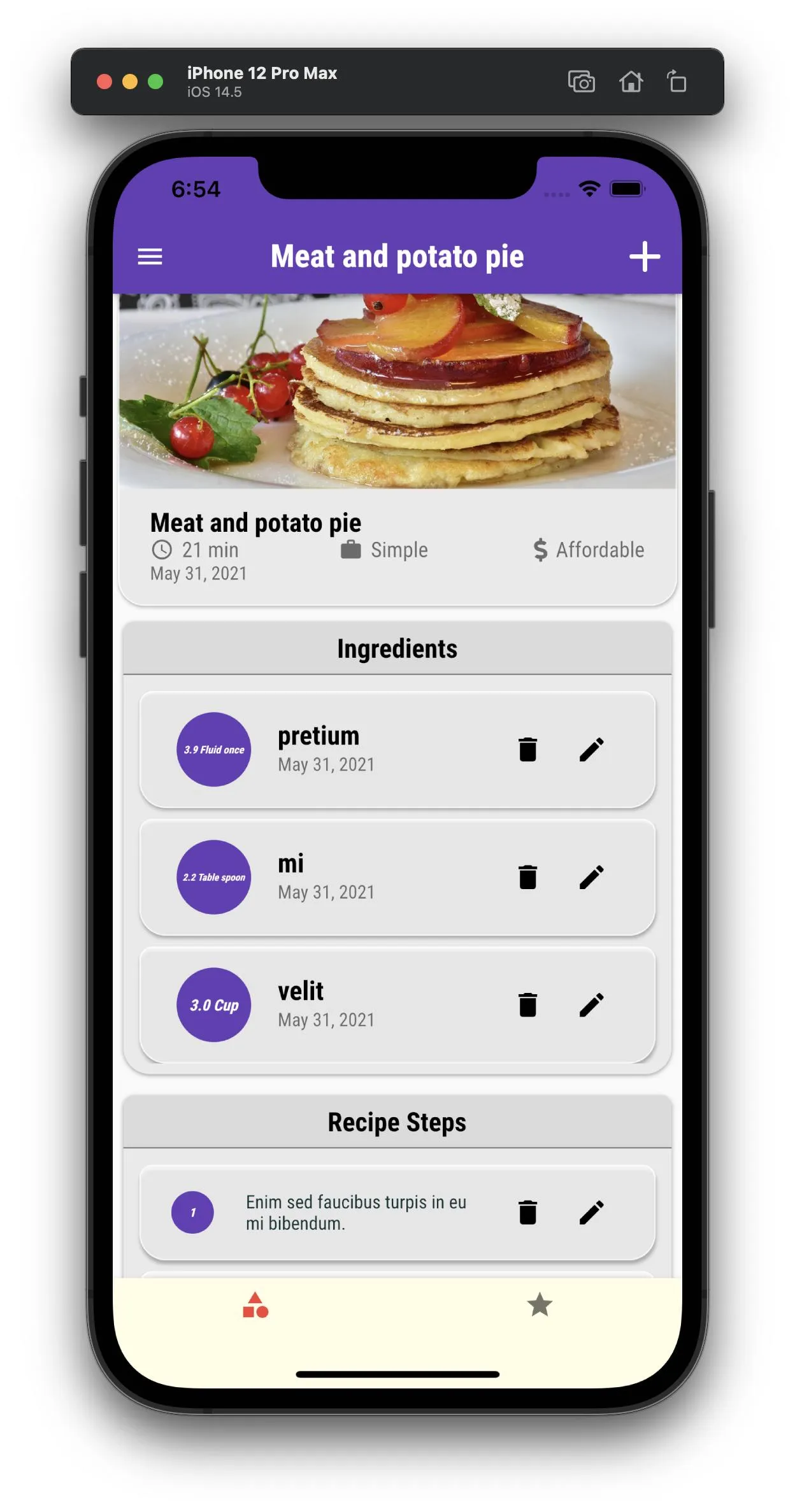Edit the pretium ingredient
This screenshot has height=1512, width=795.
tap(591, 750)
